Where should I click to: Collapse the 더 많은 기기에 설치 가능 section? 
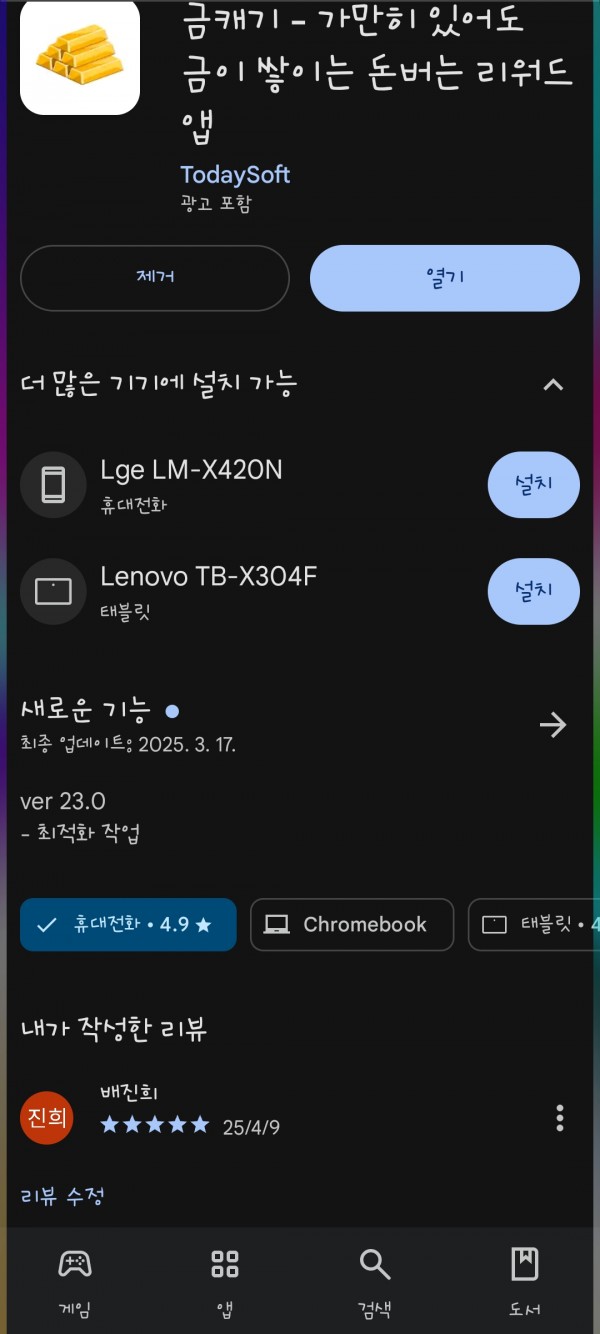point(553,384)
